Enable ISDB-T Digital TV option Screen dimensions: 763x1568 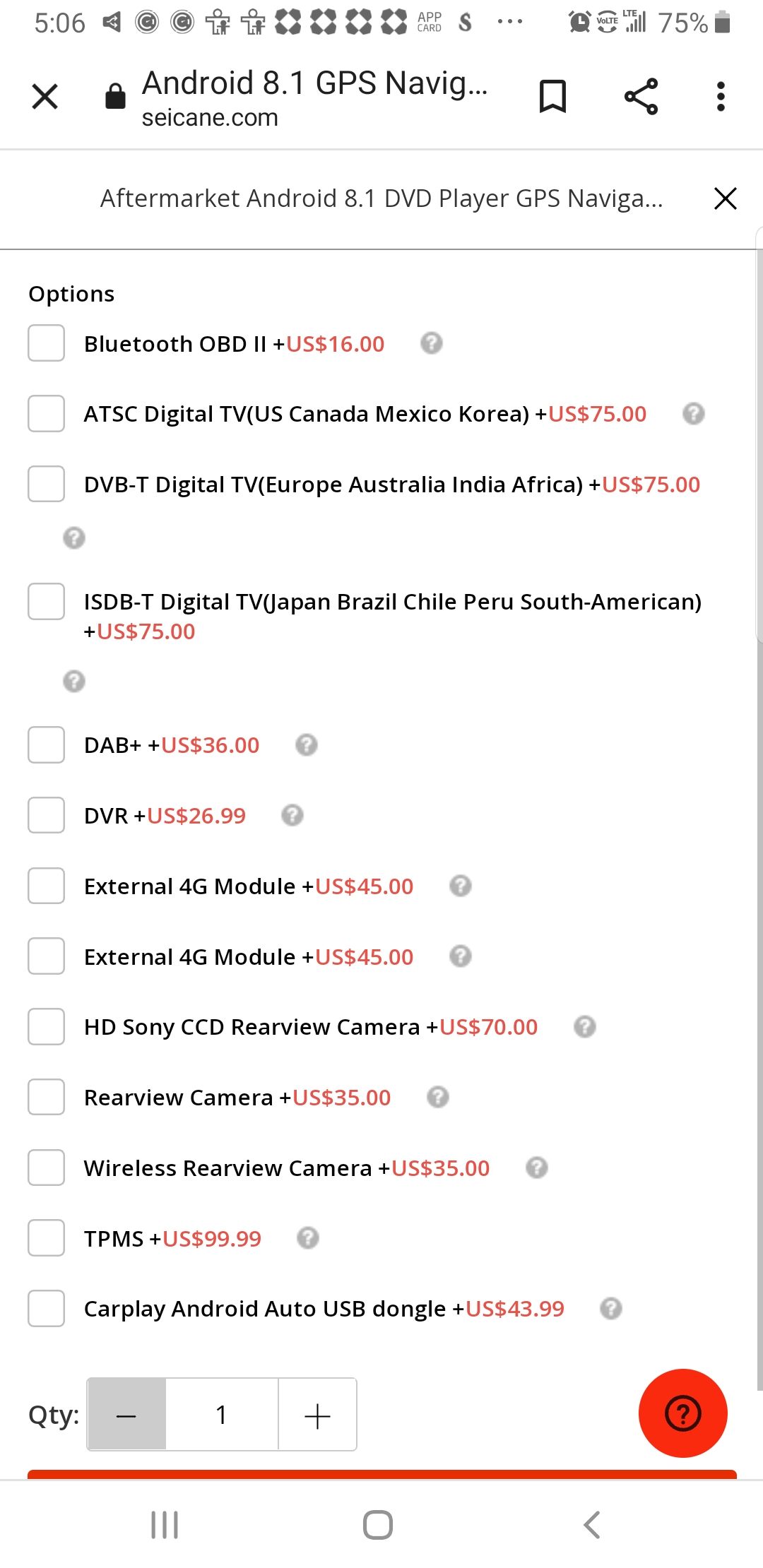click(x=47, y=601)
